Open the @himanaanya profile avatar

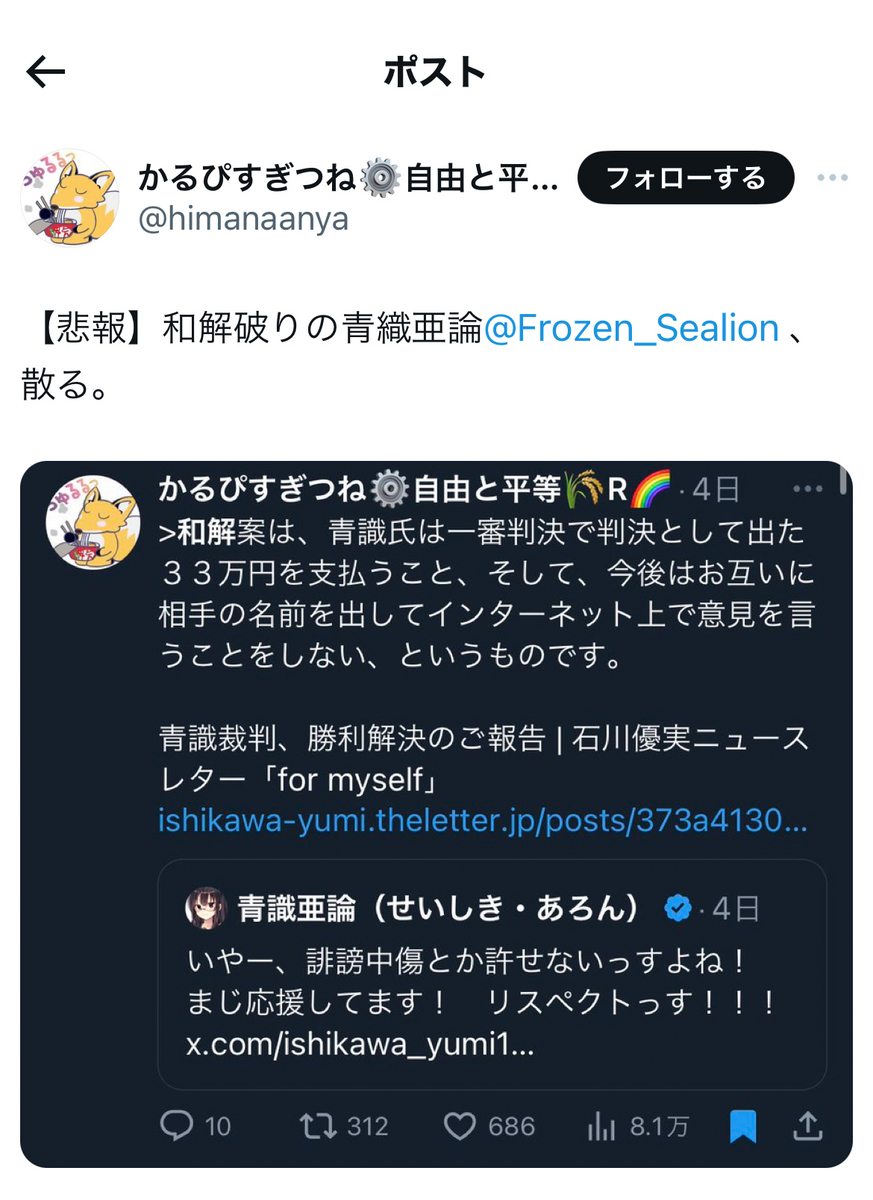[x=70, y=198]
